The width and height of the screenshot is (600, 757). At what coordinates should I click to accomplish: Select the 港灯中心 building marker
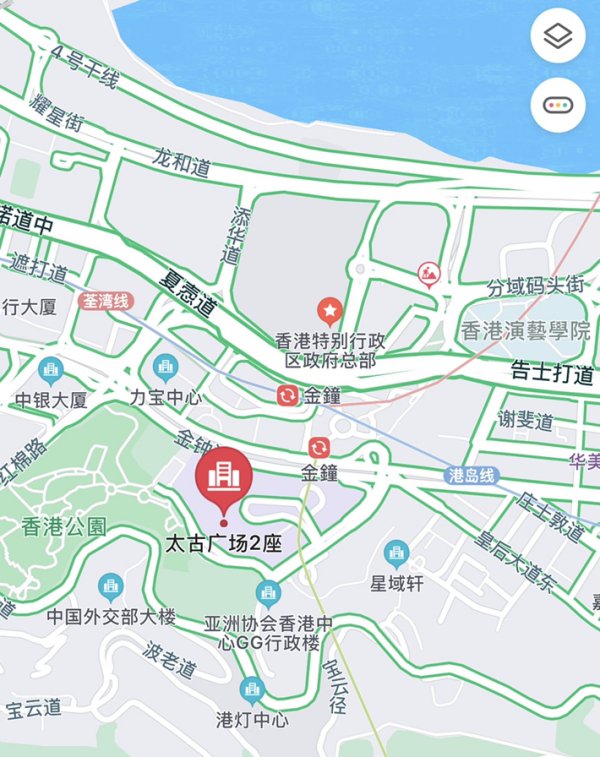coord(252,690)
